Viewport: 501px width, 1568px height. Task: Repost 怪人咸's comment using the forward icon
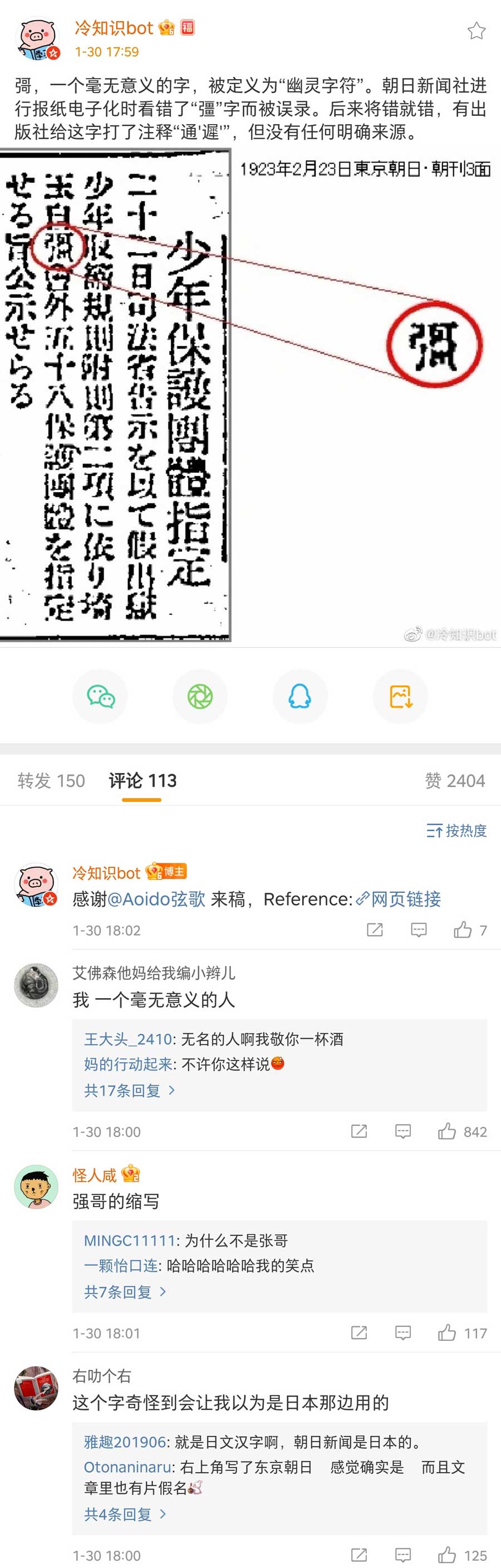click(x=360, y=1332)
